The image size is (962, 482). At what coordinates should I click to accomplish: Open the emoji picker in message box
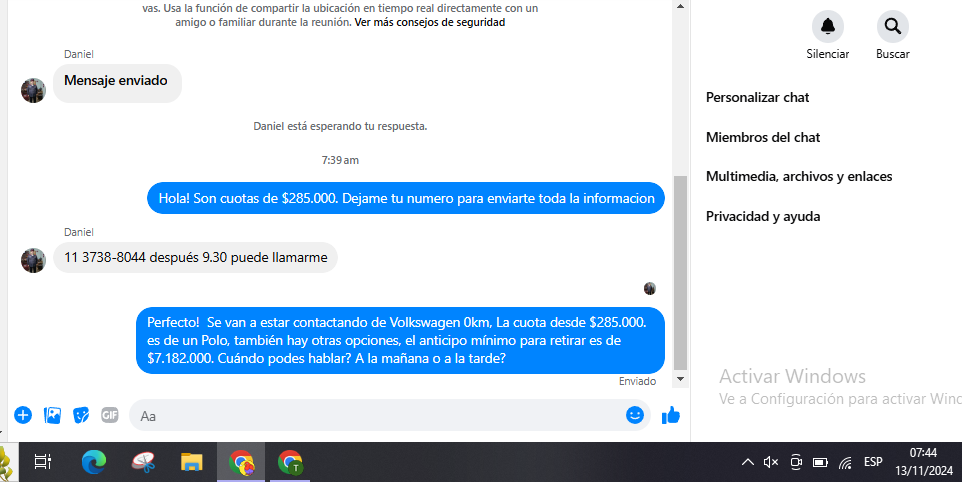(634, 415)
